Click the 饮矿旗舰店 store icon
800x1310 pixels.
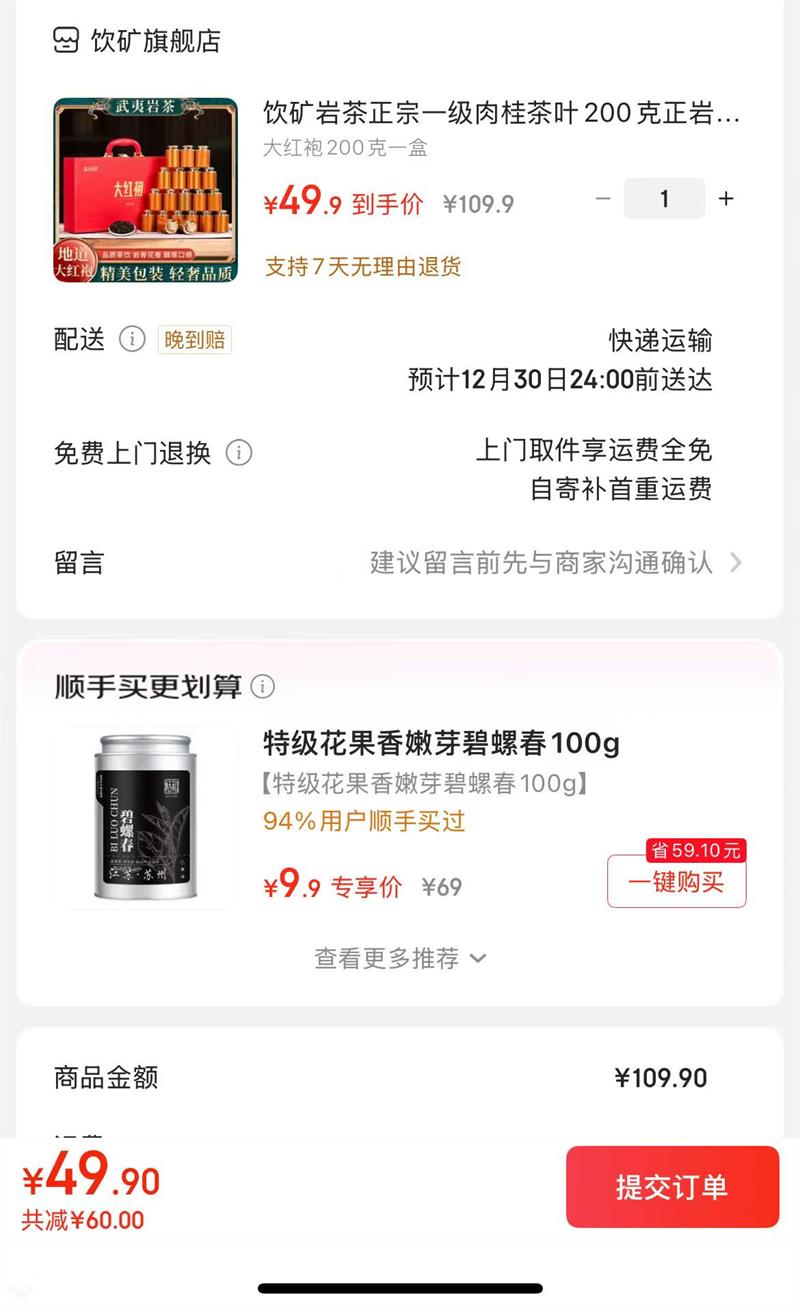coord(66,40)
